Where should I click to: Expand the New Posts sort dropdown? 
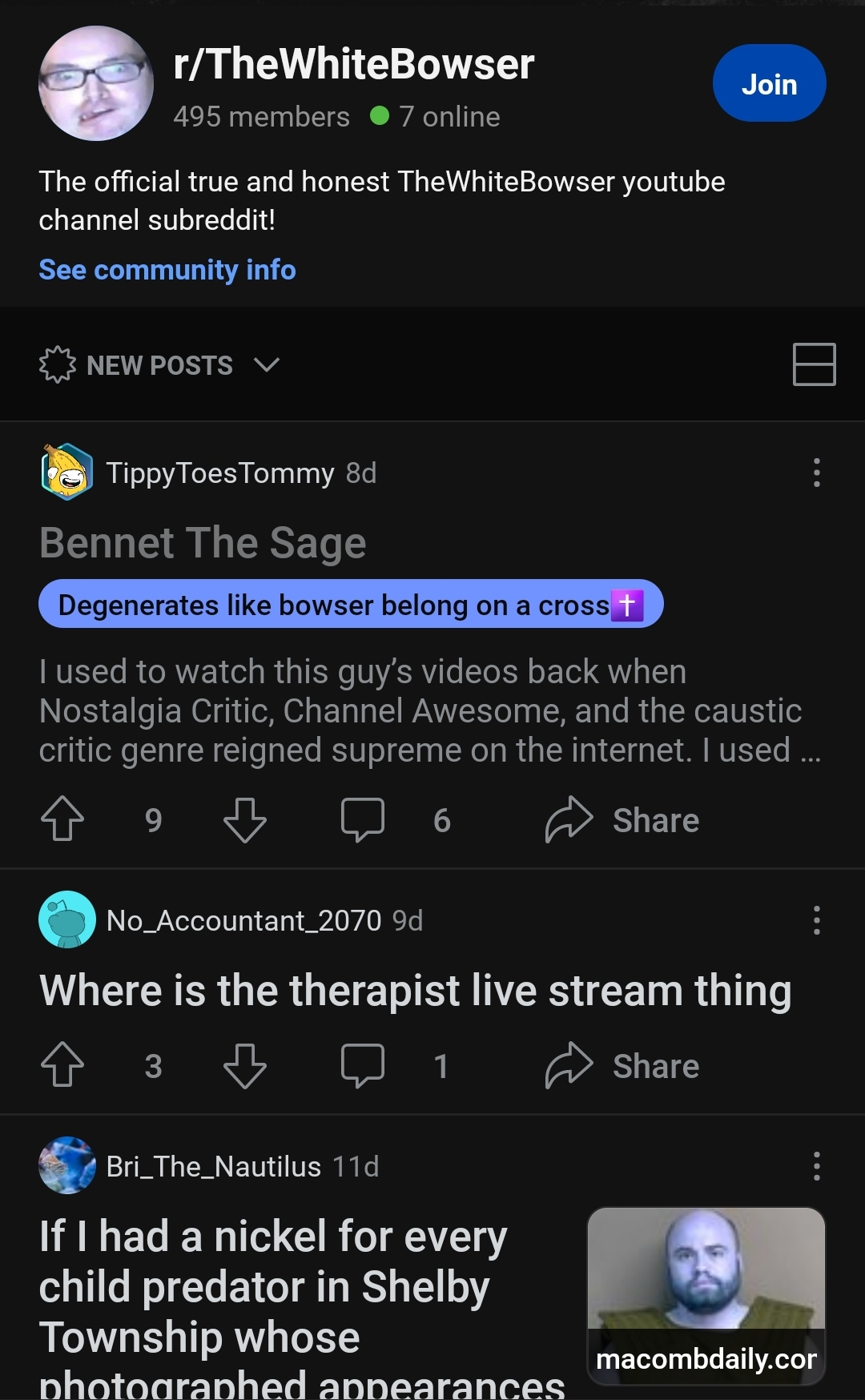coord(160,365)
